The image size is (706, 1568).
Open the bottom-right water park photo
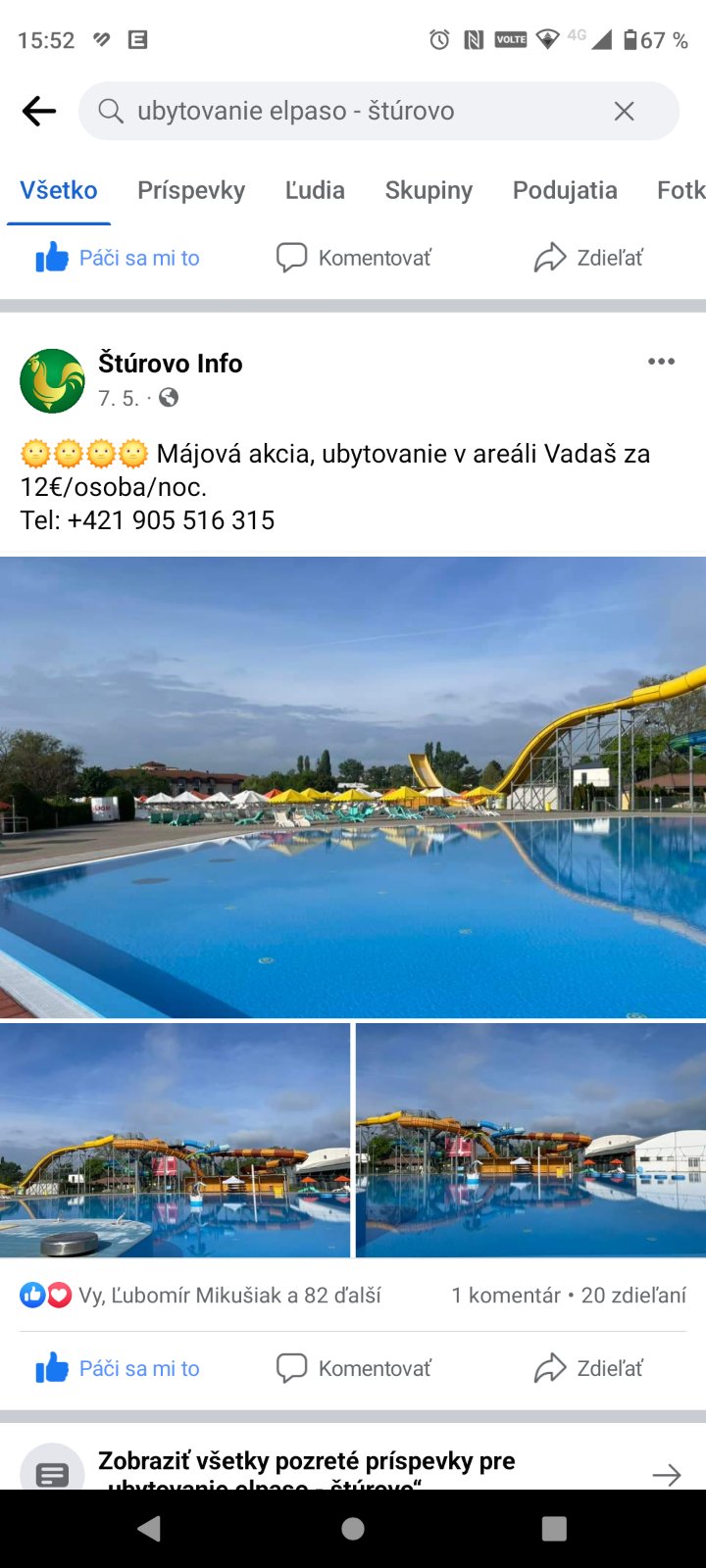point(530,1140)
